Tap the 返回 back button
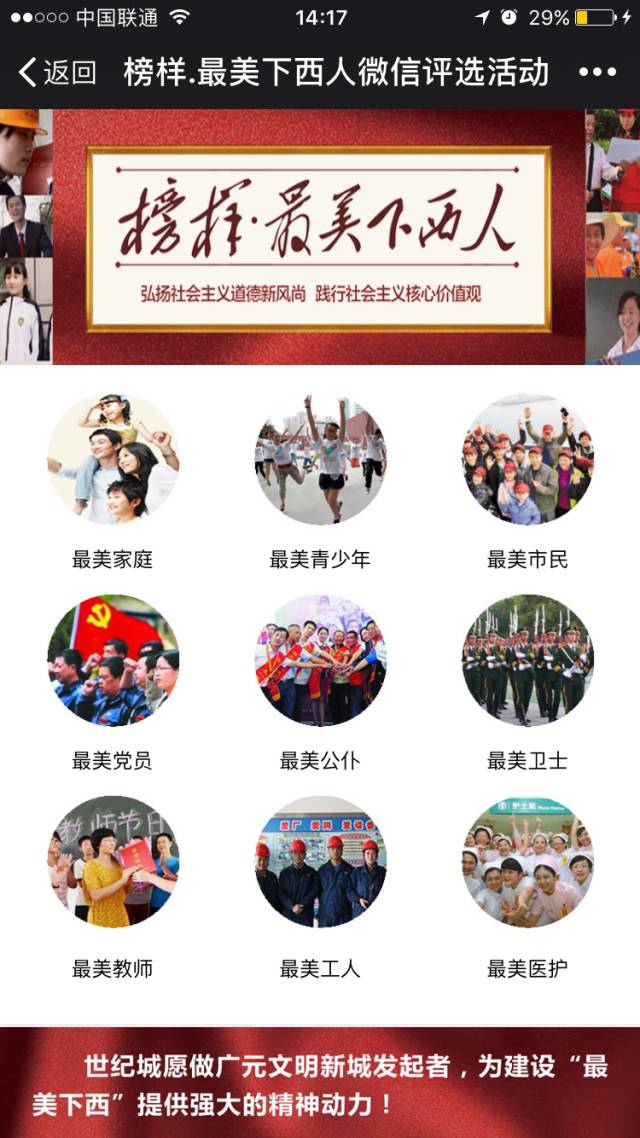The image size is (640, 1138). pos(57,72)
